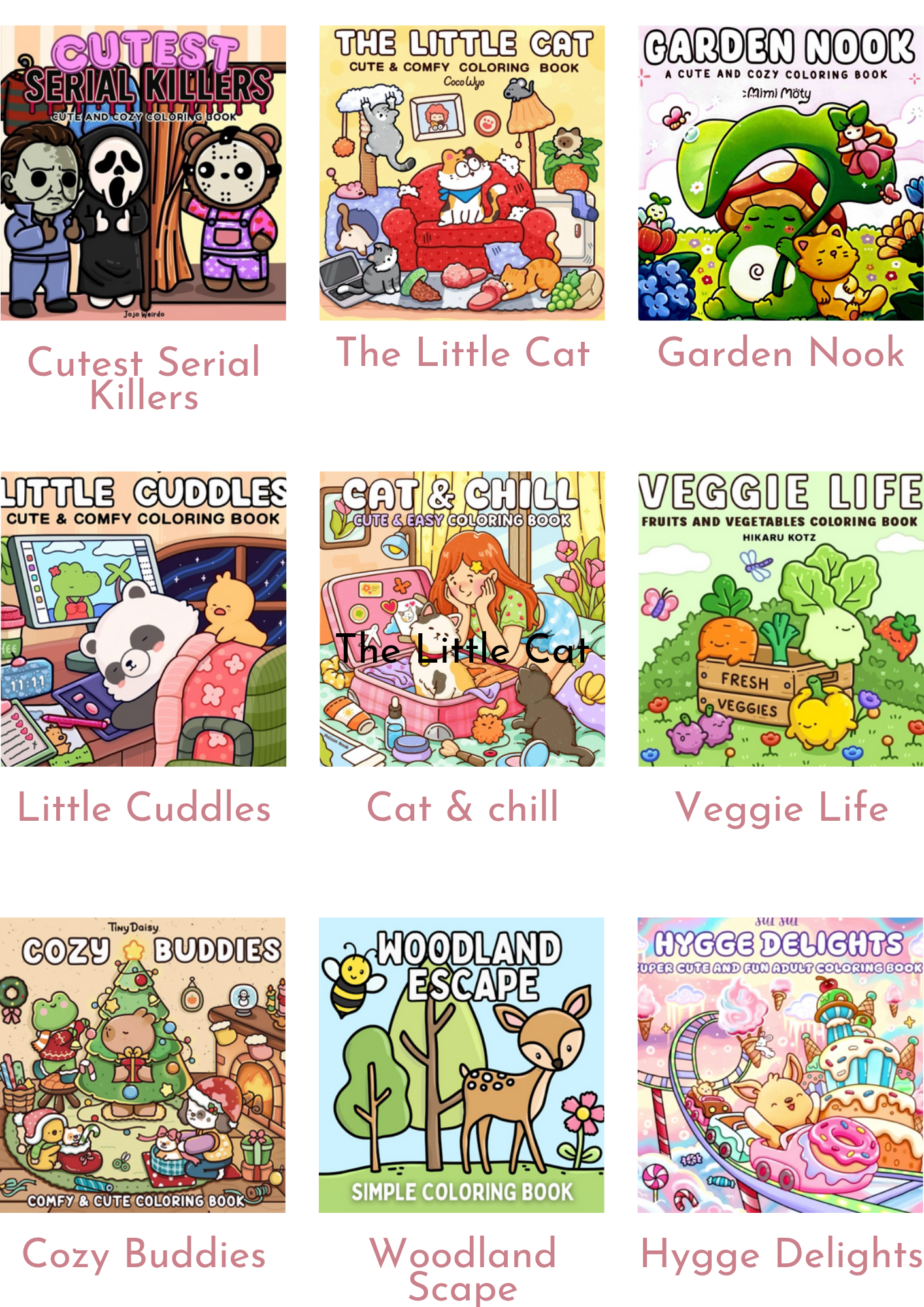
Task: Open the Cutest Serial Killers book cover
Action: [x=143, y=173]
